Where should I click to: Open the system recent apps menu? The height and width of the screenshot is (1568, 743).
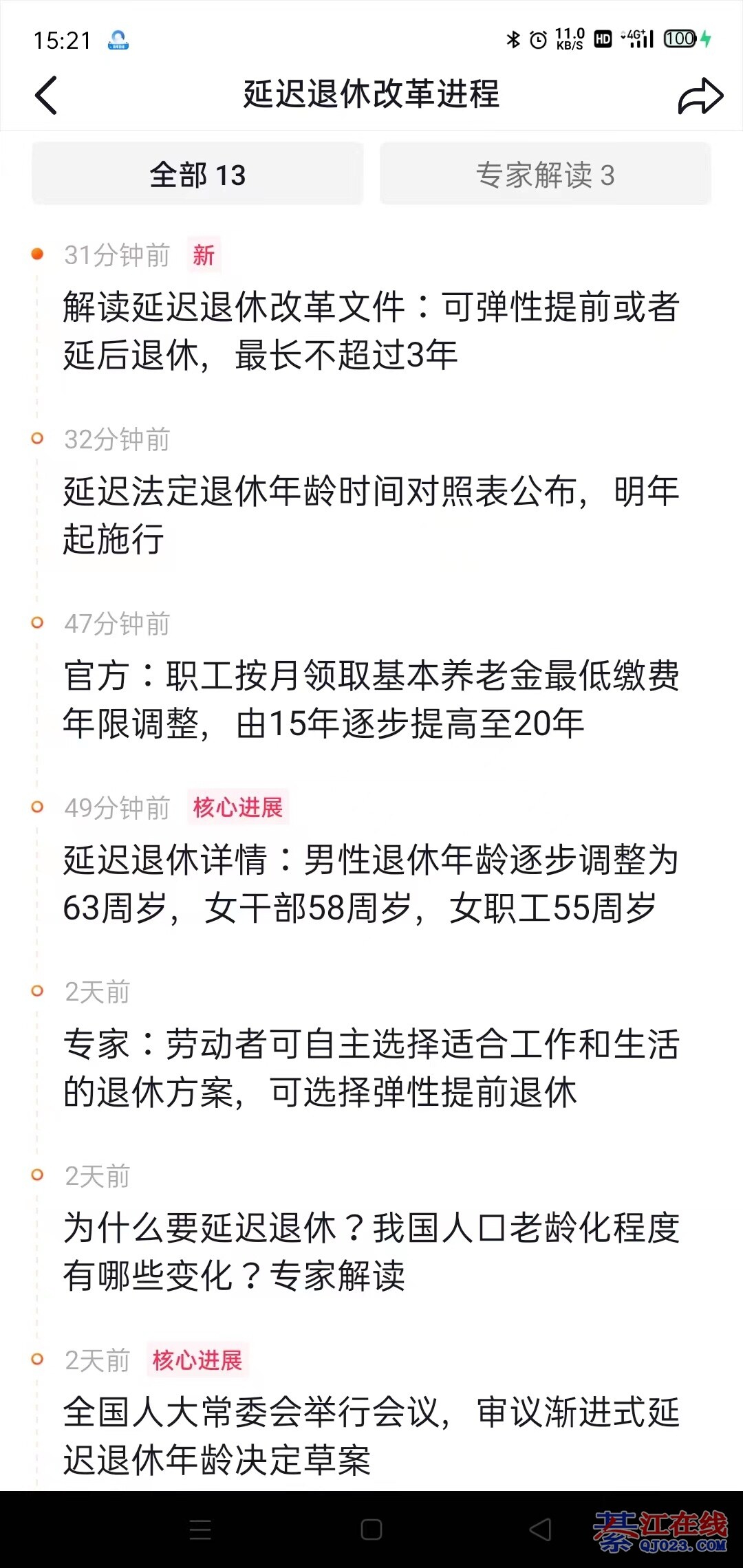200,1529
